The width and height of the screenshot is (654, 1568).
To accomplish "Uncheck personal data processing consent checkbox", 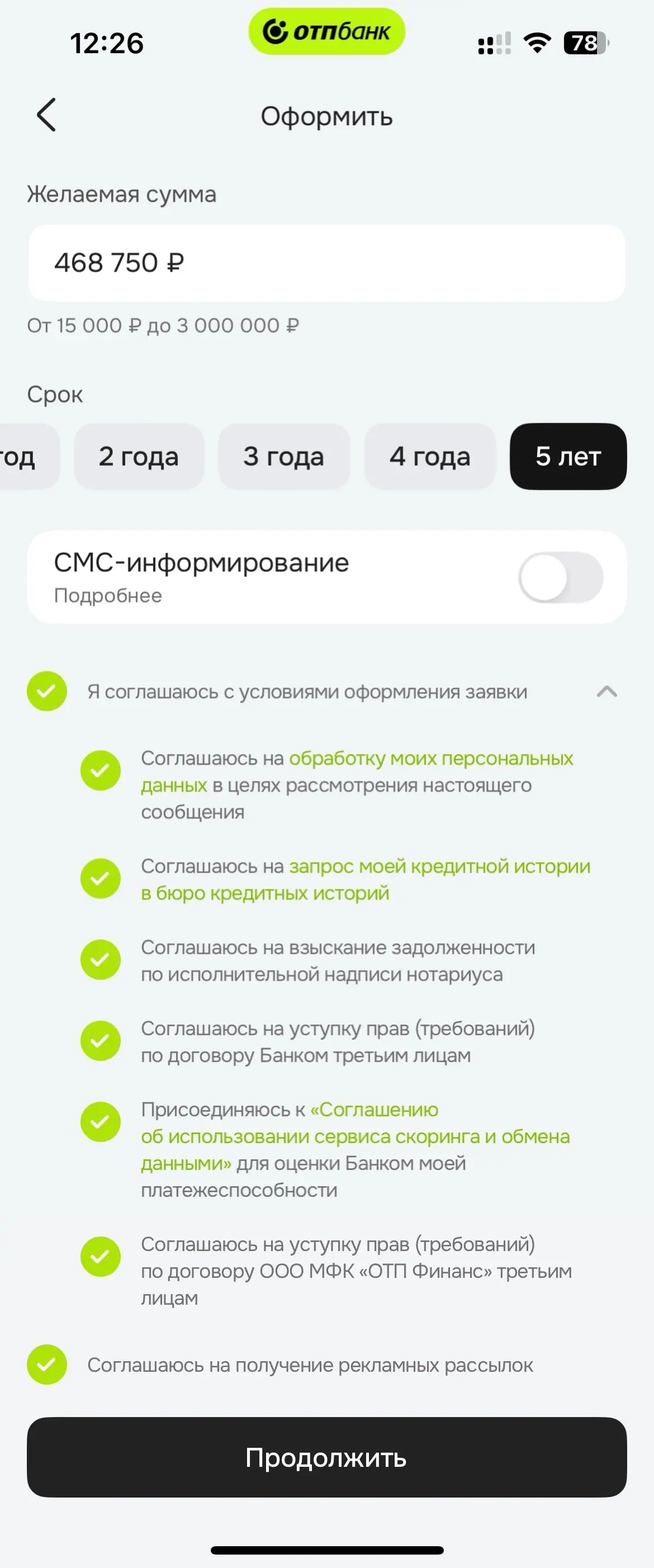I will tap(101, 771).
